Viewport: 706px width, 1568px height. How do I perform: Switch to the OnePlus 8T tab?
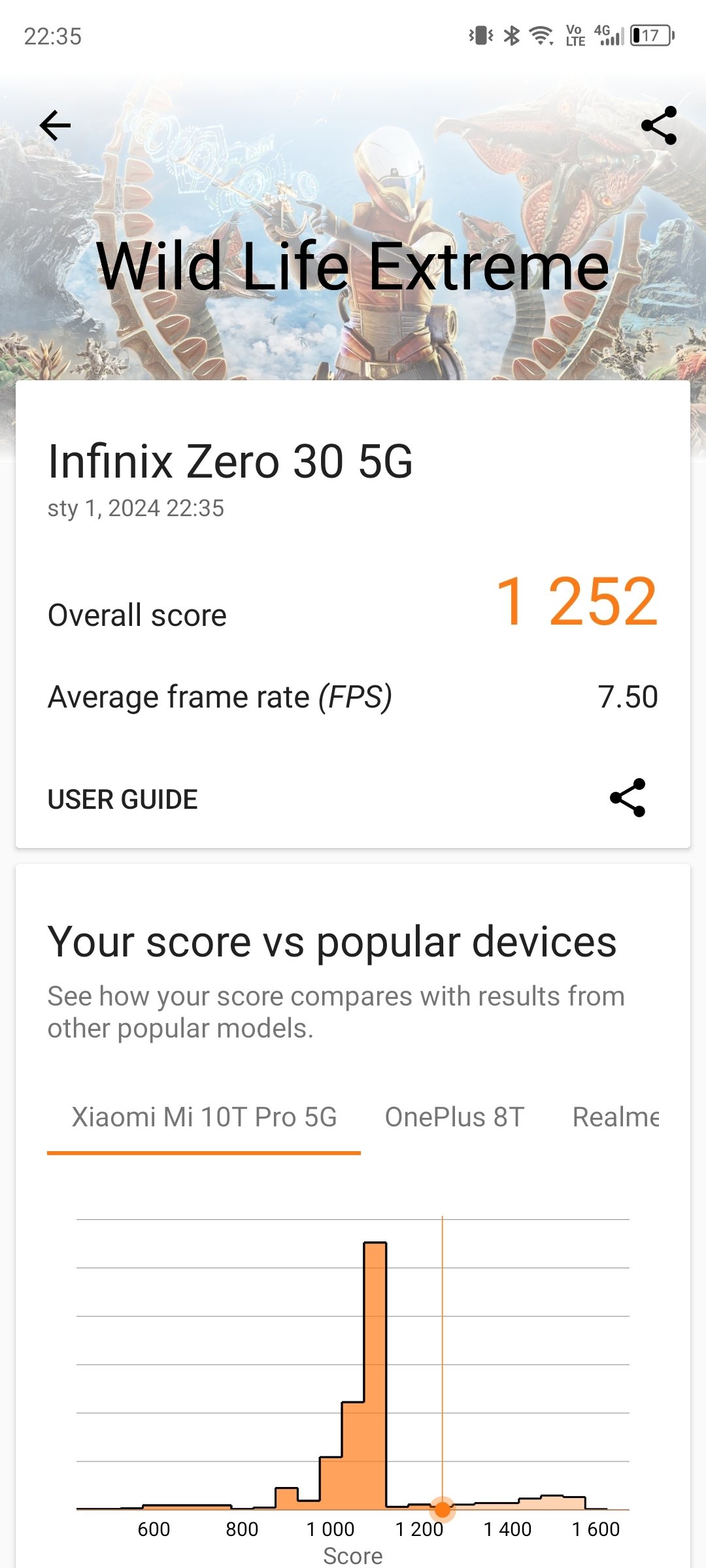click(454, 1117)
